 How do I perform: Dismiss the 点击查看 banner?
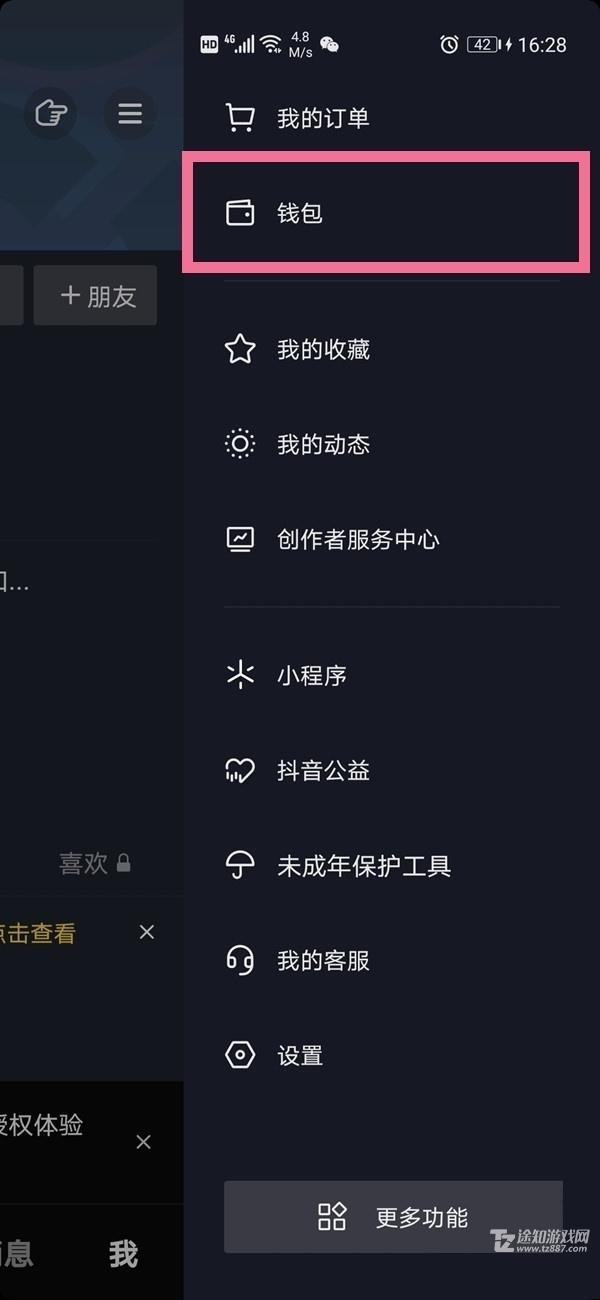(x=147, y=932)
